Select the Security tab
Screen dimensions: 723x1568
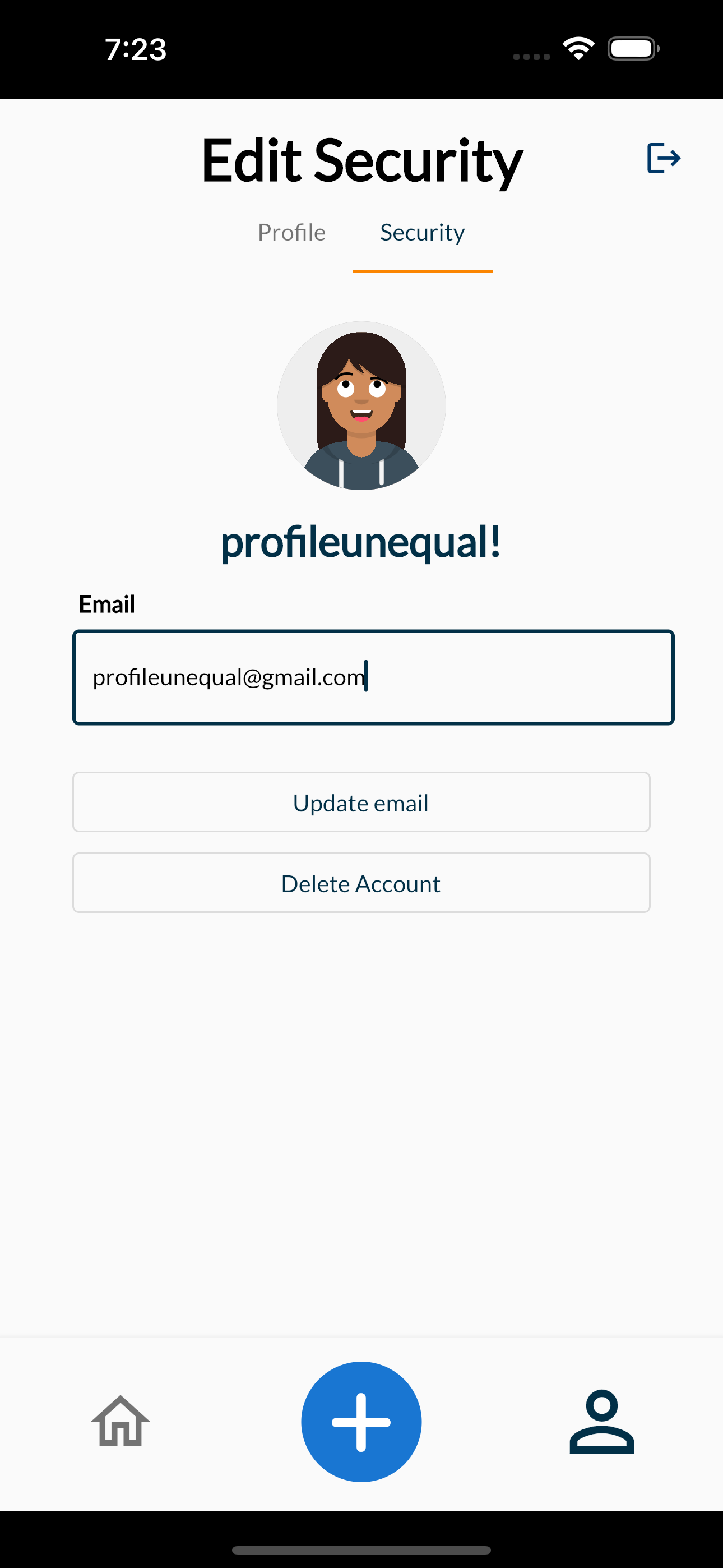[423, 233]
